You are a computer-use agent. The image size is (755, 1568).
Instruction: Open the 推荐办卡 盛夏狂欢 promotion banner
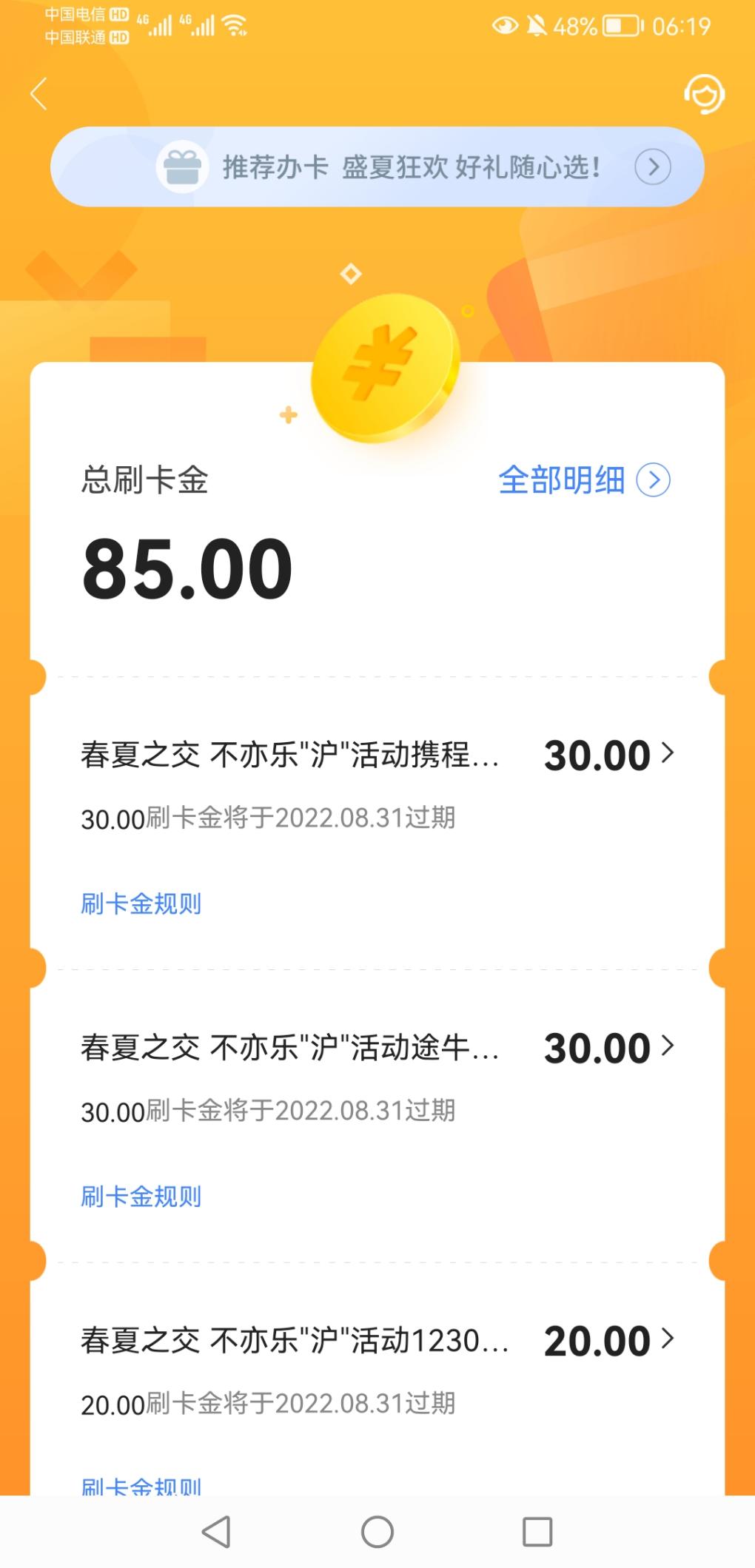pyautogui.click(x=377, y=166)
